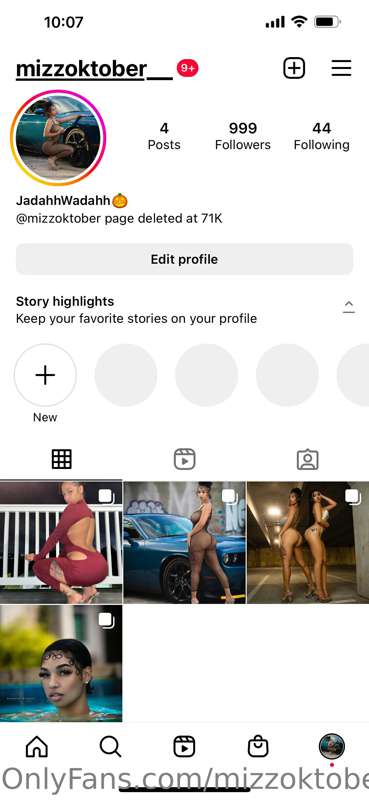Open the red dress post by the railing

tap(61, 542)
